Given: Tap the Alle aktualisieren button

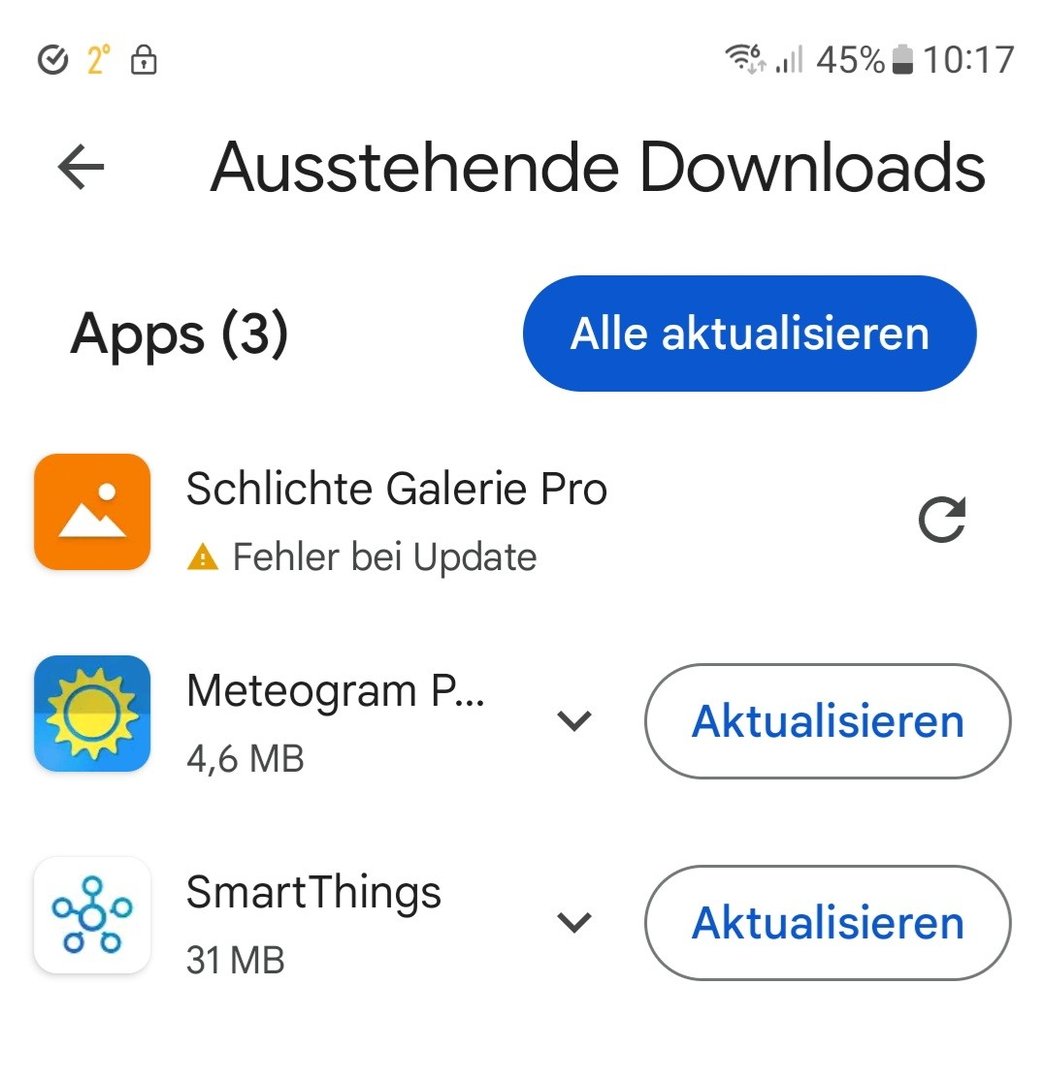Looking at the screenshot, I should pos(749,333).
